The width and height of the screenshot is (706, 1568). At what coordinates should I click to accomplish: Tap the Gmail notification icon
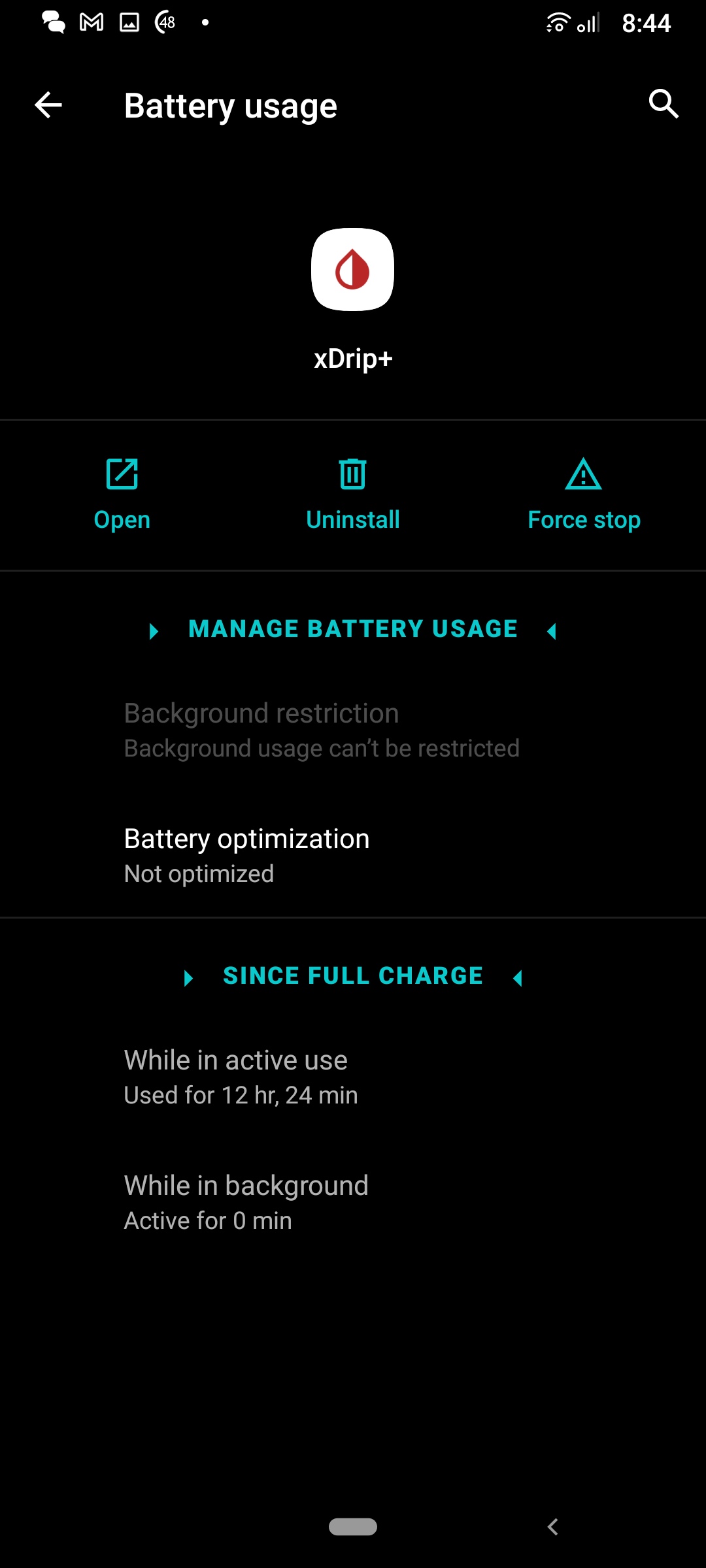click(x=90, y=22)
